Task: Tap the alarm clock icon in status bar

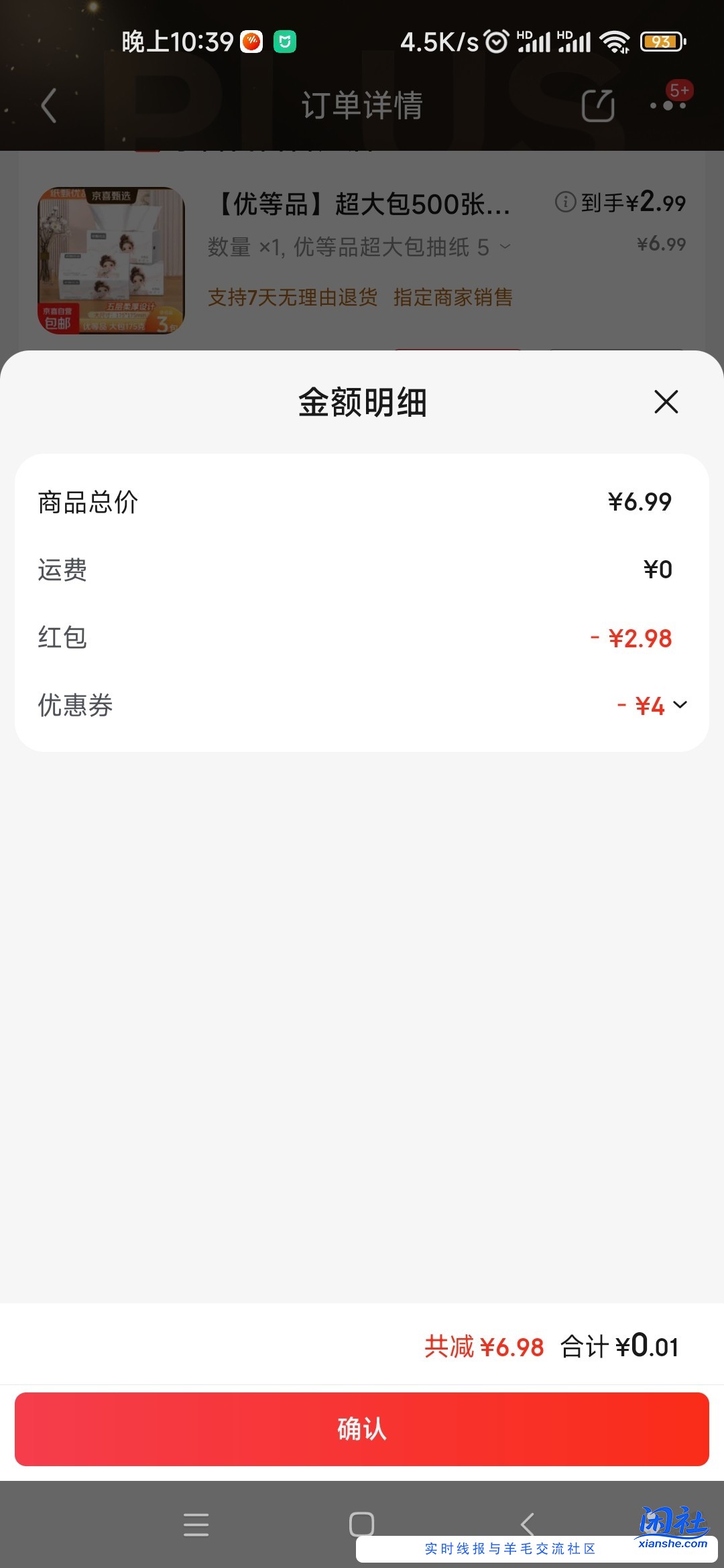Action: click(496, 42)
